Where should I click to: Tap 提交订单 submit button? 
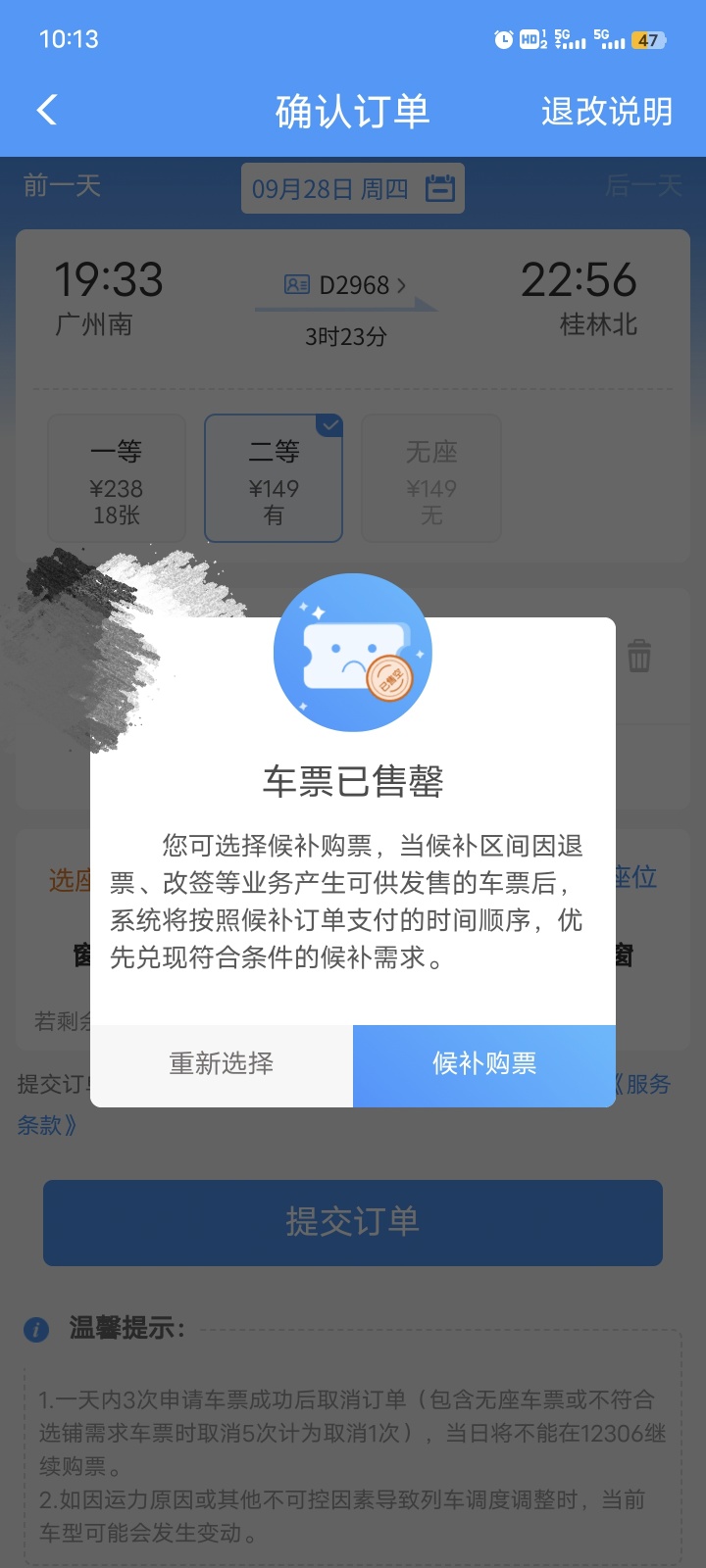[353, 1222]
